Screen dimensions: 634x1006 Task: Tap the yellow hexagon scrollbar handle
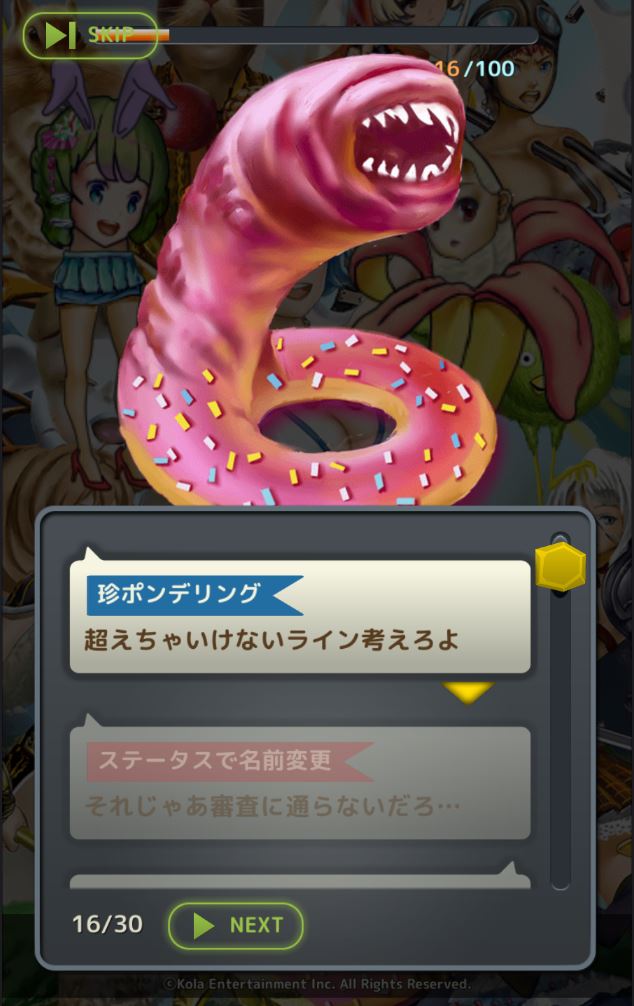(x=560, y=567)
